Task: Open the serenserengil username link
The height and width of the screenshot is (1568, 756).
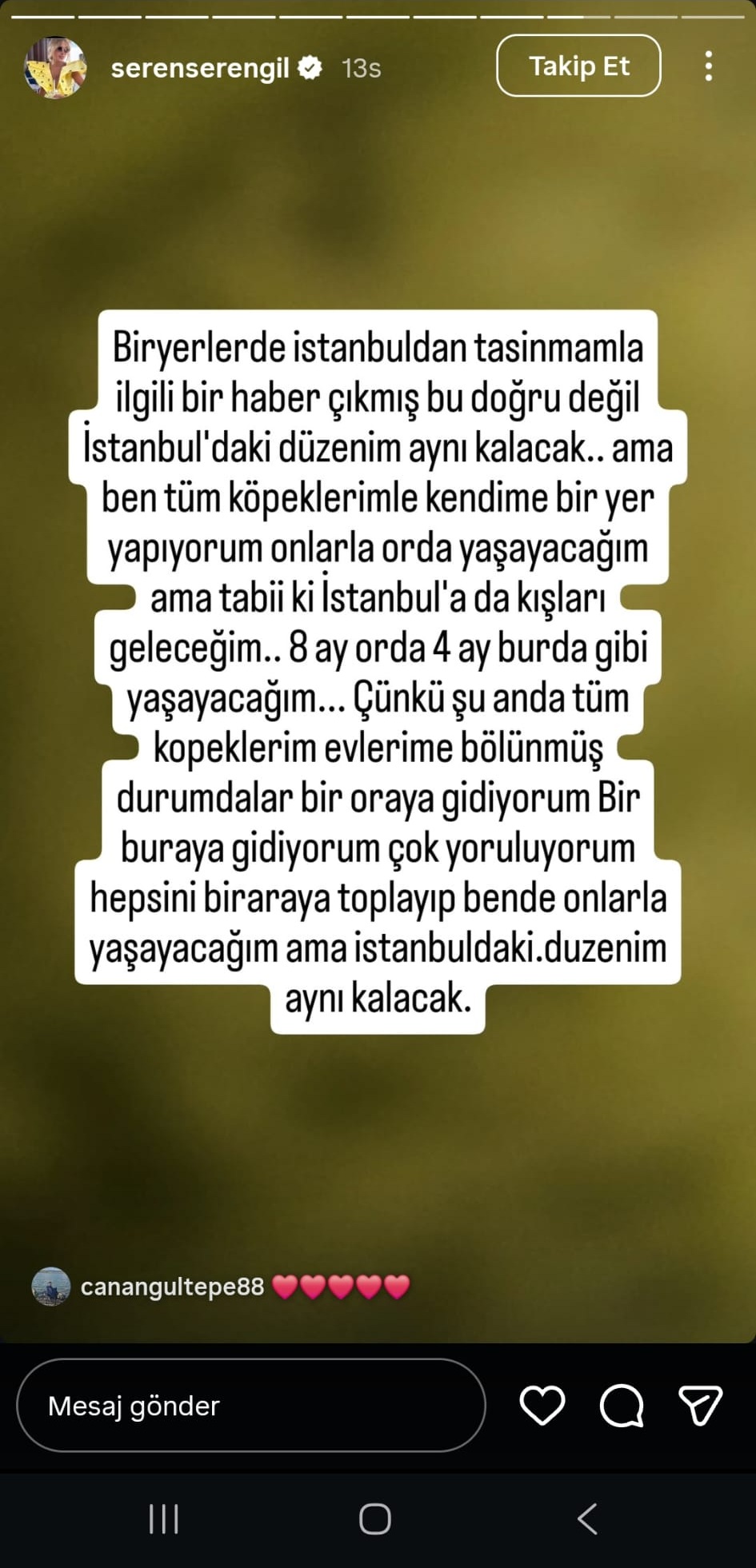Action: point(200,68)
